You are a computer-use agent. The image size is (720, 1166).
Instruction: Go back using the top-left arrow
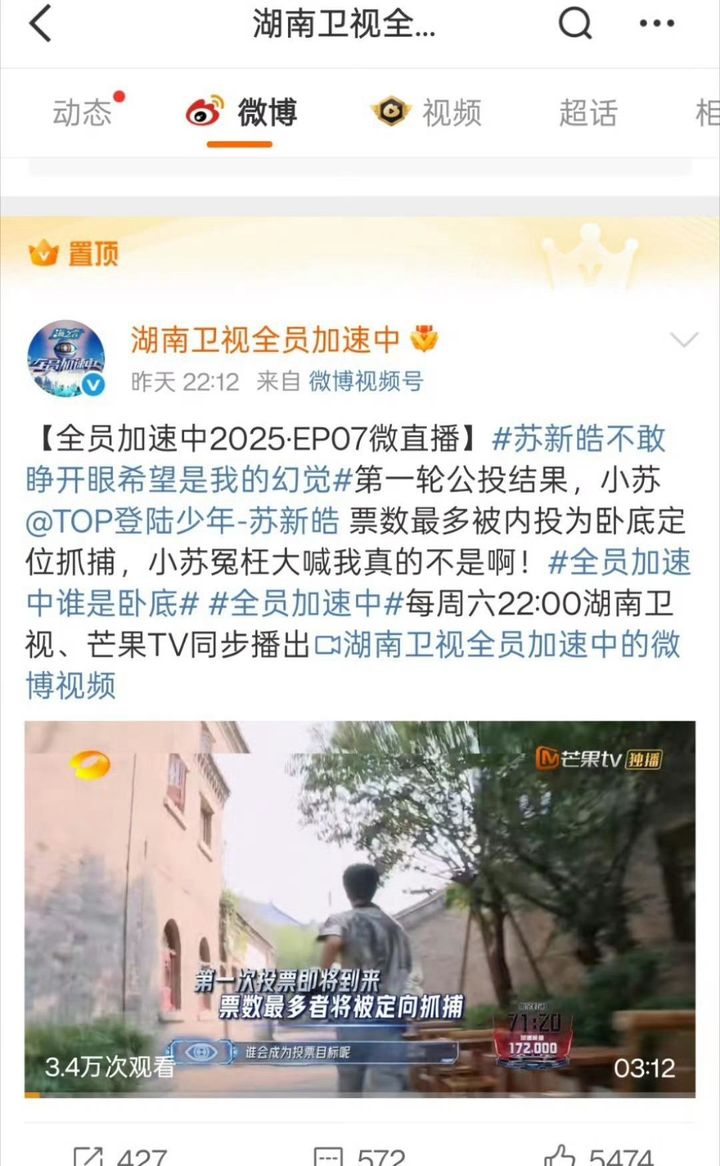coord(40,24)
